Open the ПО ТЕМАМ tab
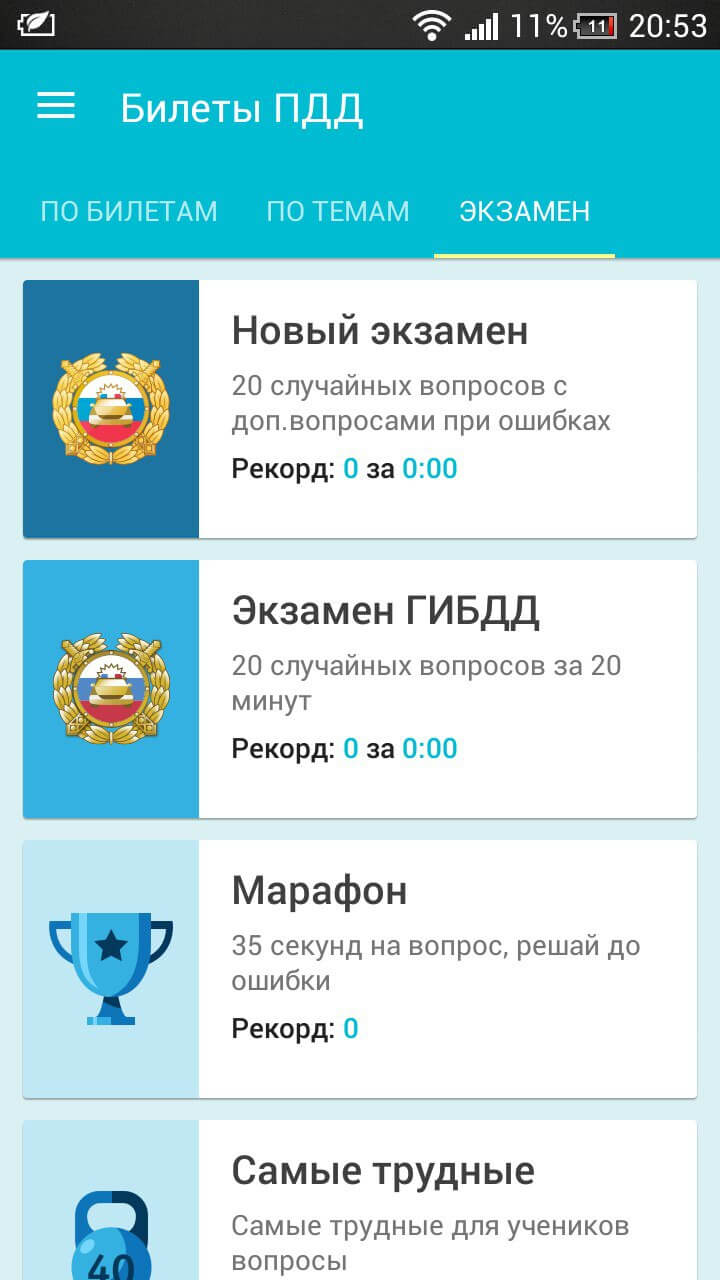720x1280 pixels. [338, 212]
